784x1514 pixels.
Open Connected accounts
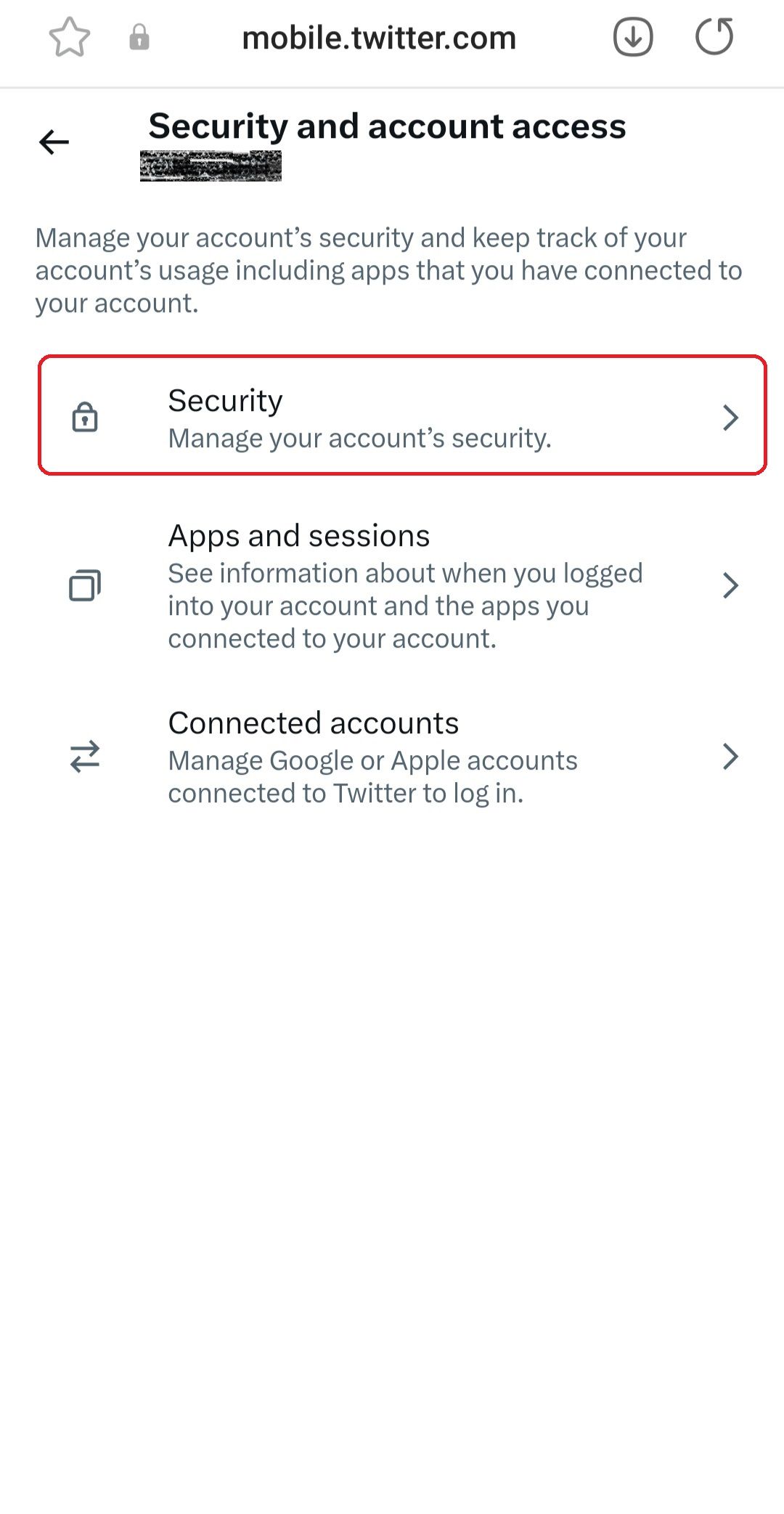point(402,757)
